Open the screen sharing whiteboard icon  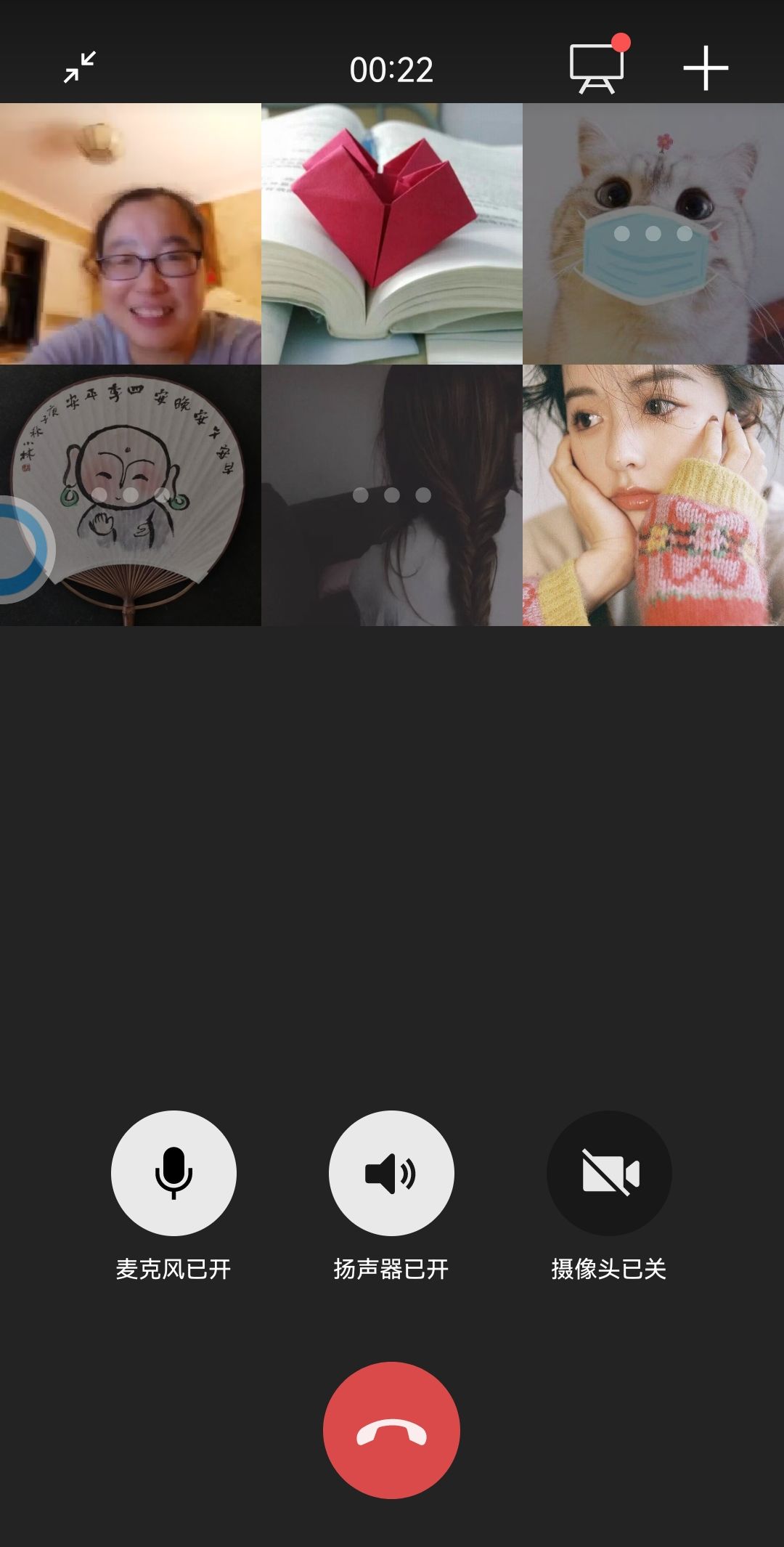pos(597,68)
